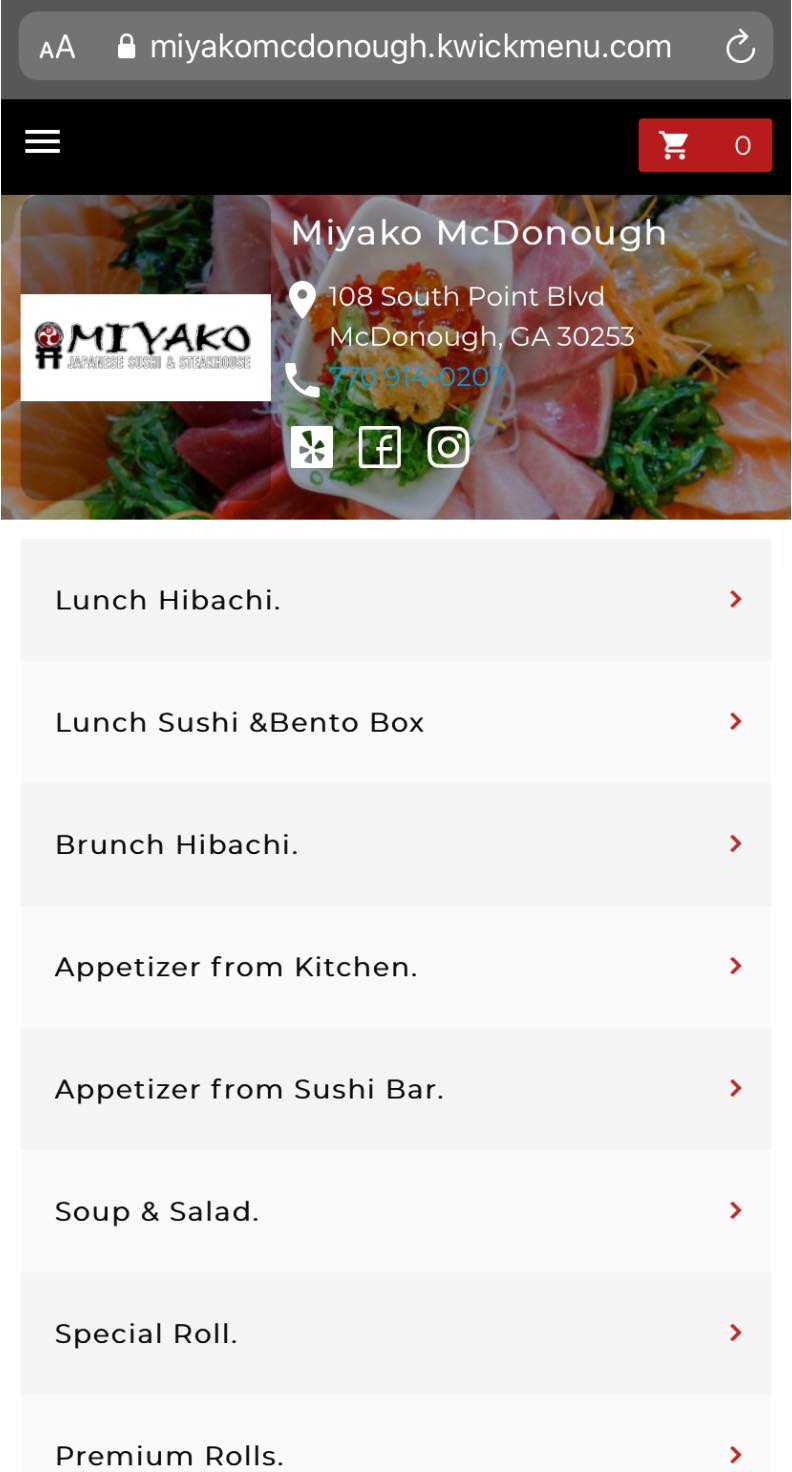Open the restaurant's Yelp page

pyautogui.click(x=311, y=447)
